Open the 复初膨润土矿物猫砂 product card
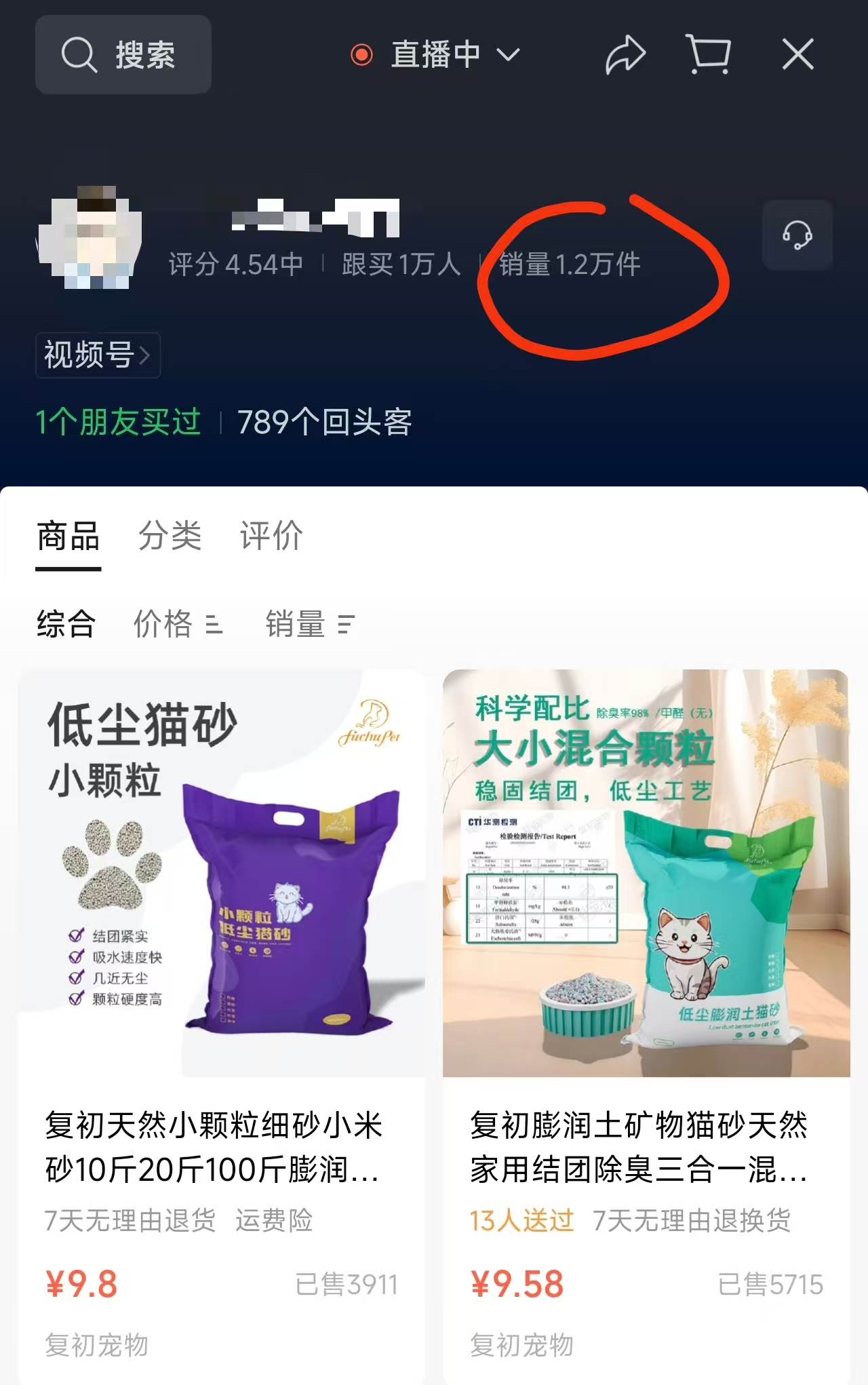 (x=646, y=1017)
